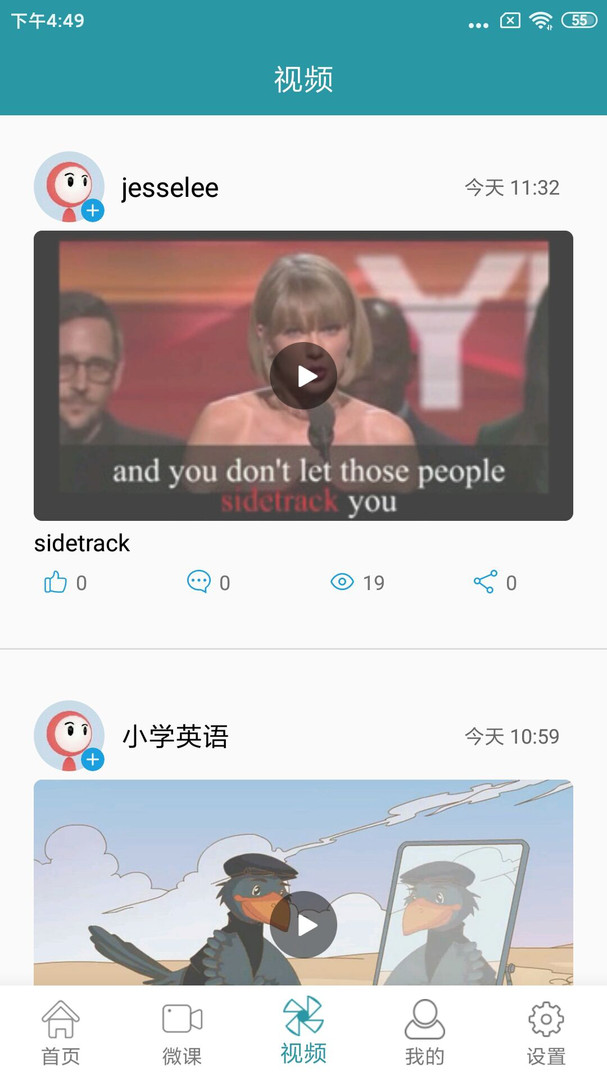Viewport: 607px width, 1080px height.
Task: Switch to the 微课 tab
Action: 182,1033
